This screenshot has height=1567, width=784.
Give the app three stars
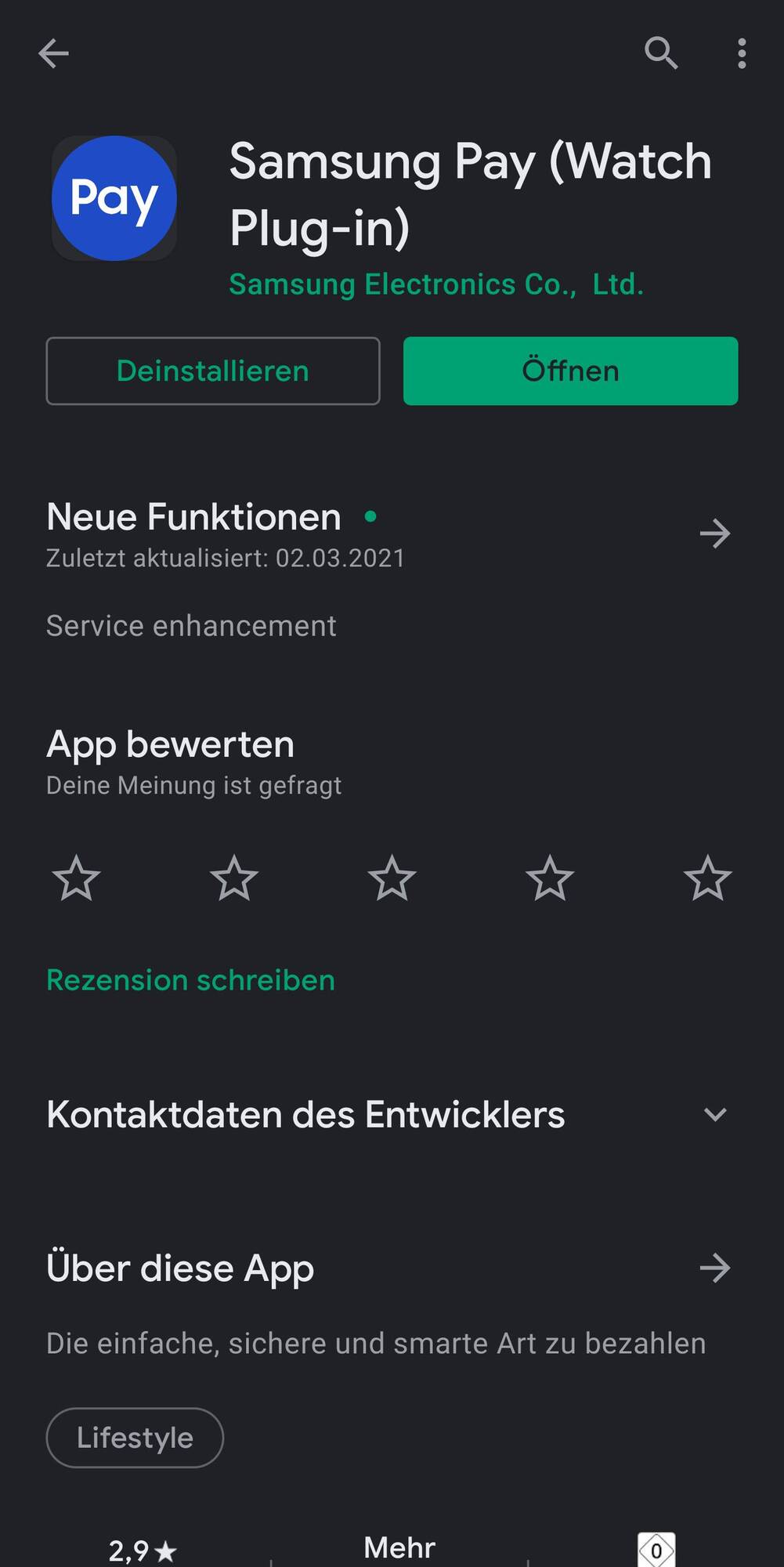pyautogui.click(x=392, y=878)
